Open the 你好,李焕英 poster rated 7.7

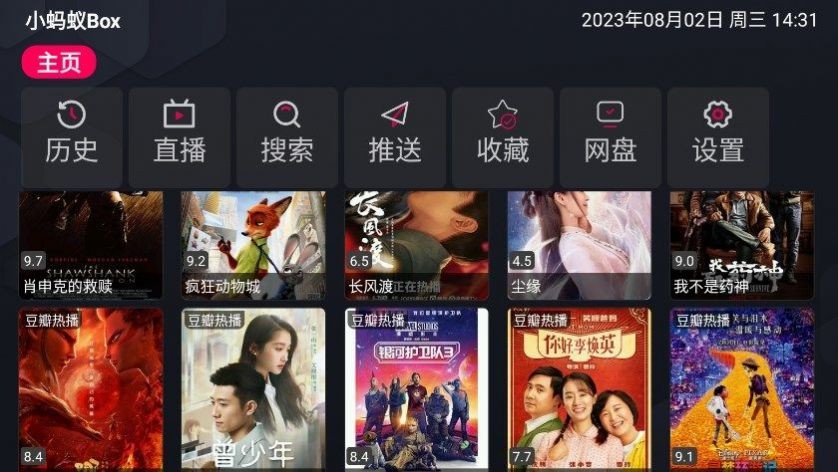pyautogui.click(x=579, y=388)
